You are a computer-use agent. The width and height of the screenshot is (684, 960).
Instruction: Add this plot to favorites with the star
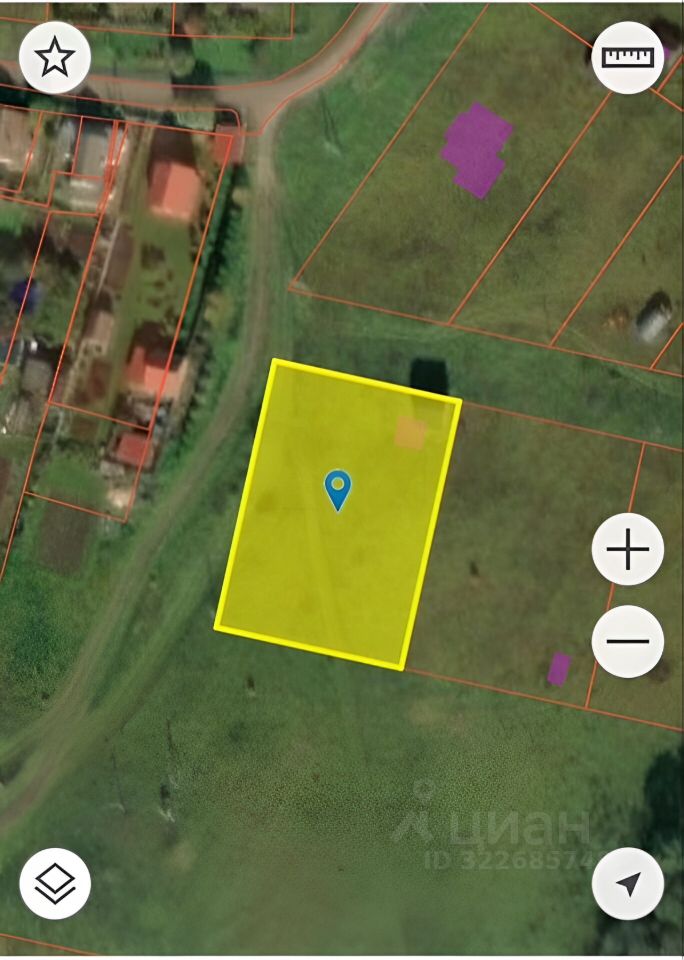coord(54,58)
